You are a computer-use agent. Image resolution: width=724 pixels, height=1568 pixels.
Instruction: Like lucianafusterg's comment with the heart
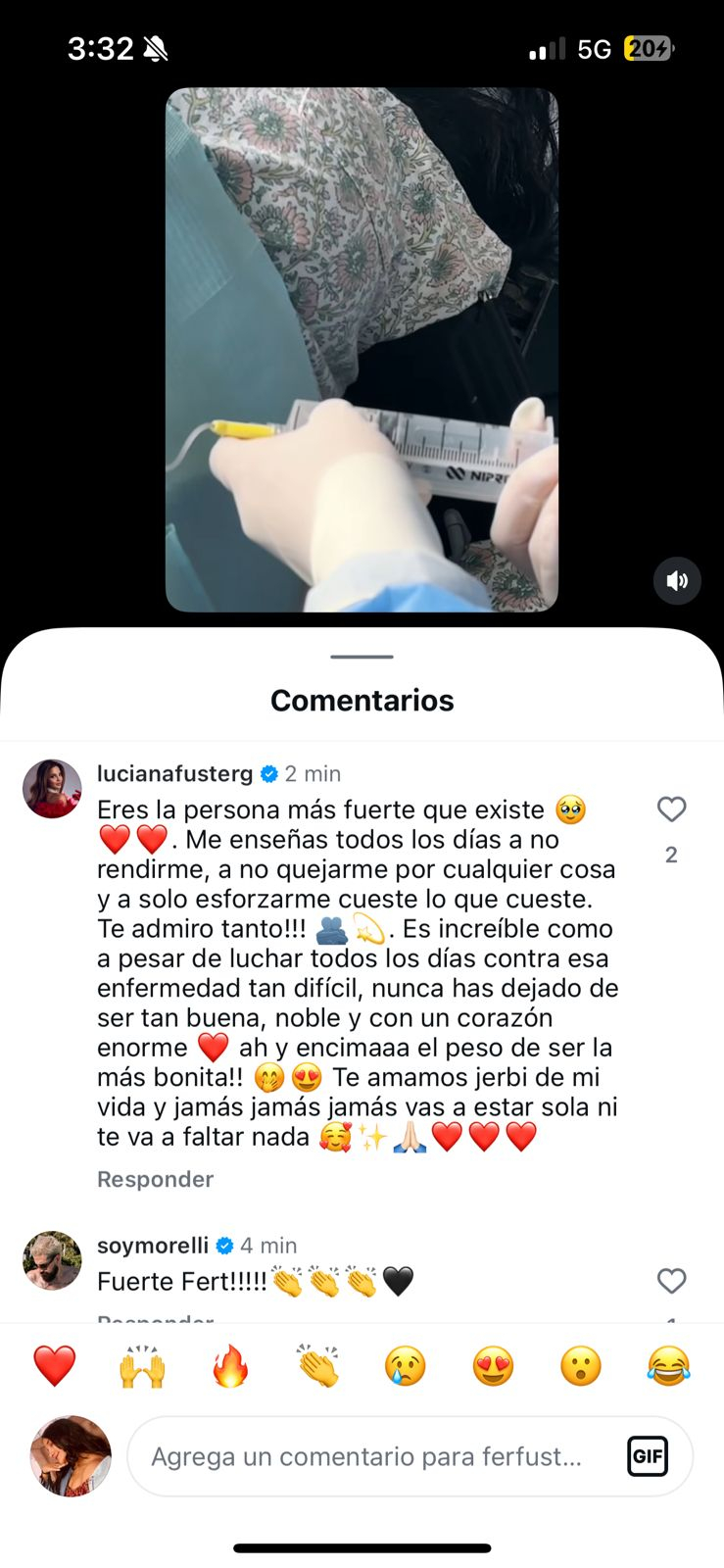671,808
